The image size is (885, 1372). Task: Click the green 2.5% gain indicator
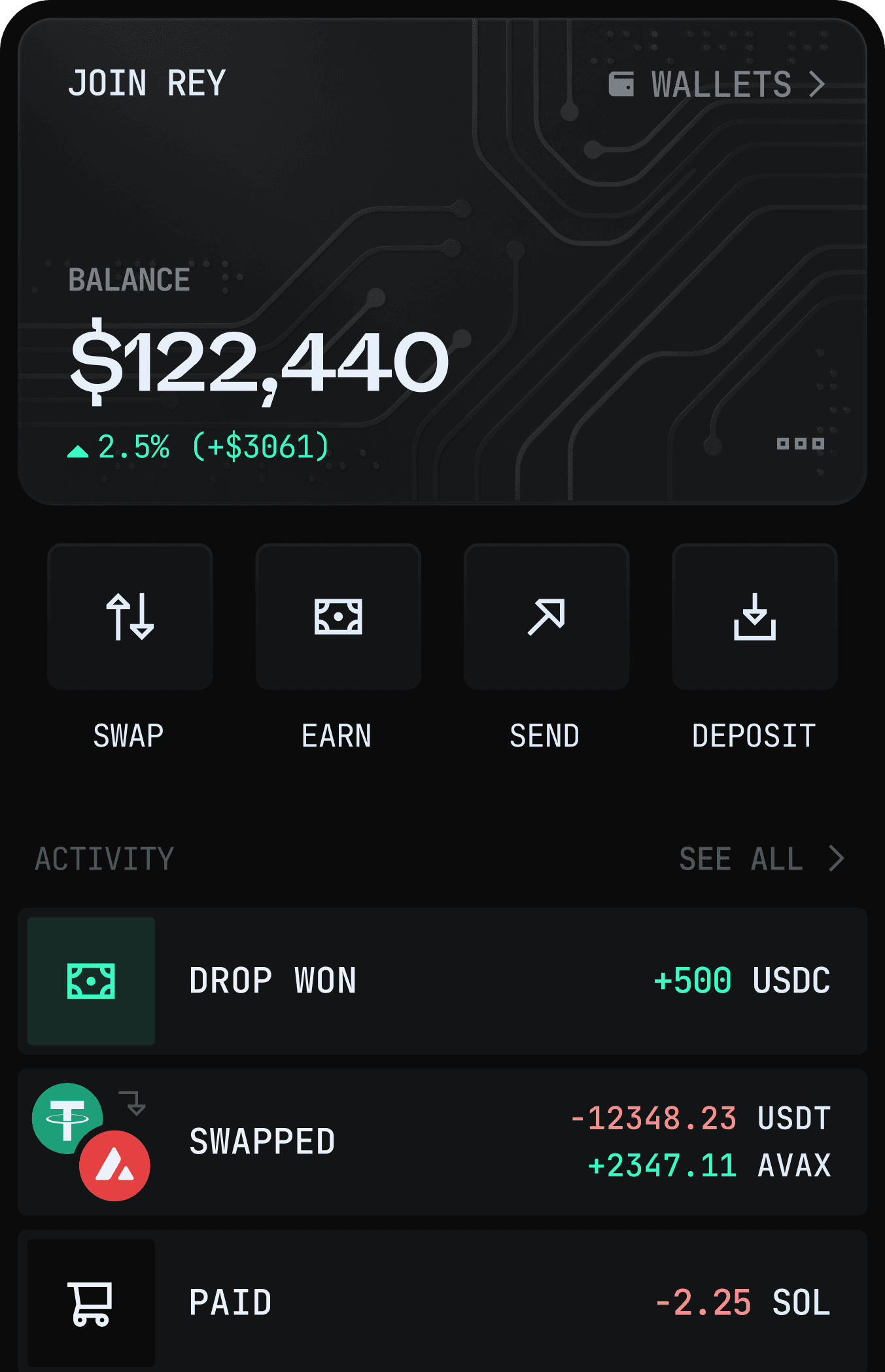point(196,448)
